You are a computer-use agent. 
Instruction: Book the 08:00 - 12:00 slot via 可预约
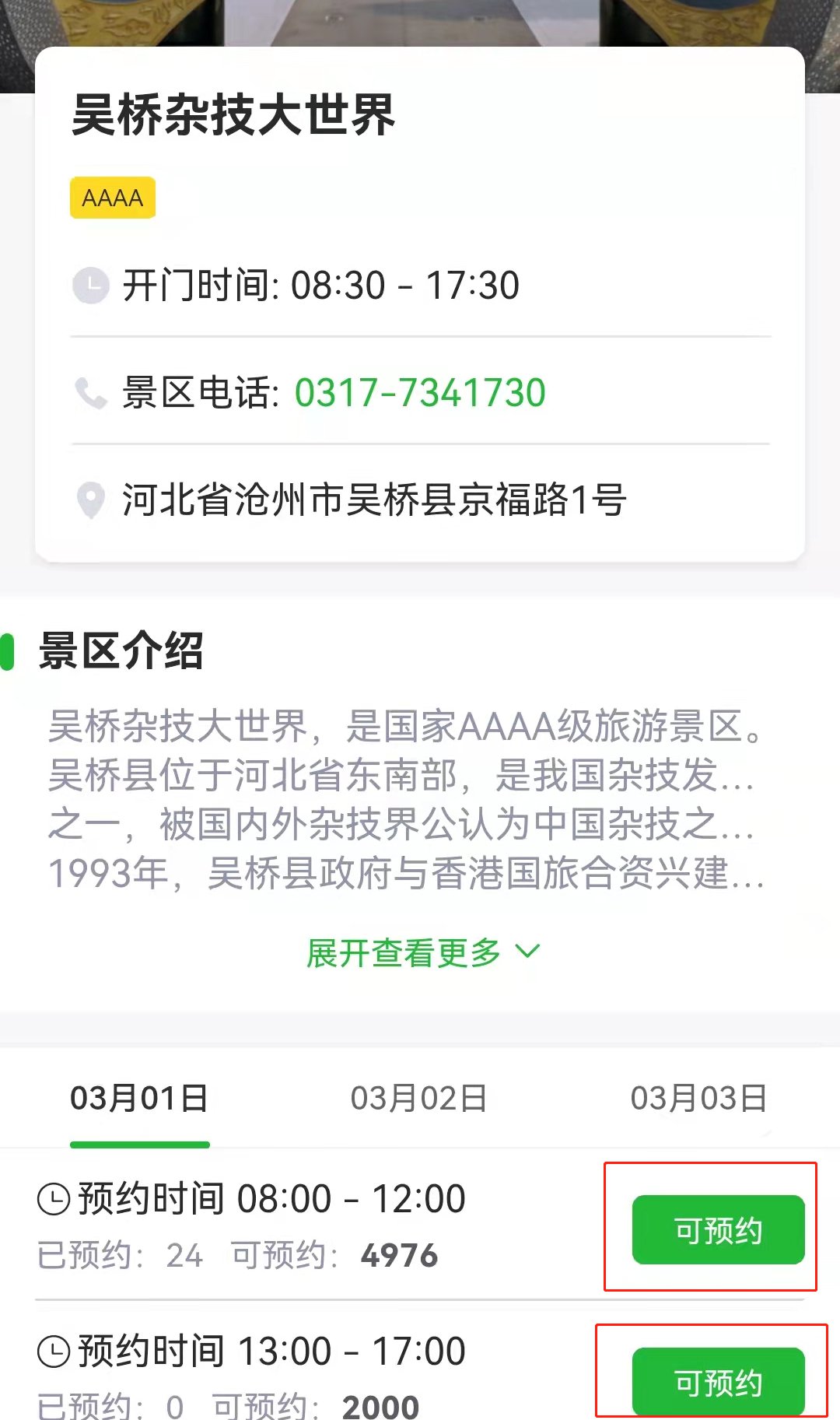point(717,1229)
